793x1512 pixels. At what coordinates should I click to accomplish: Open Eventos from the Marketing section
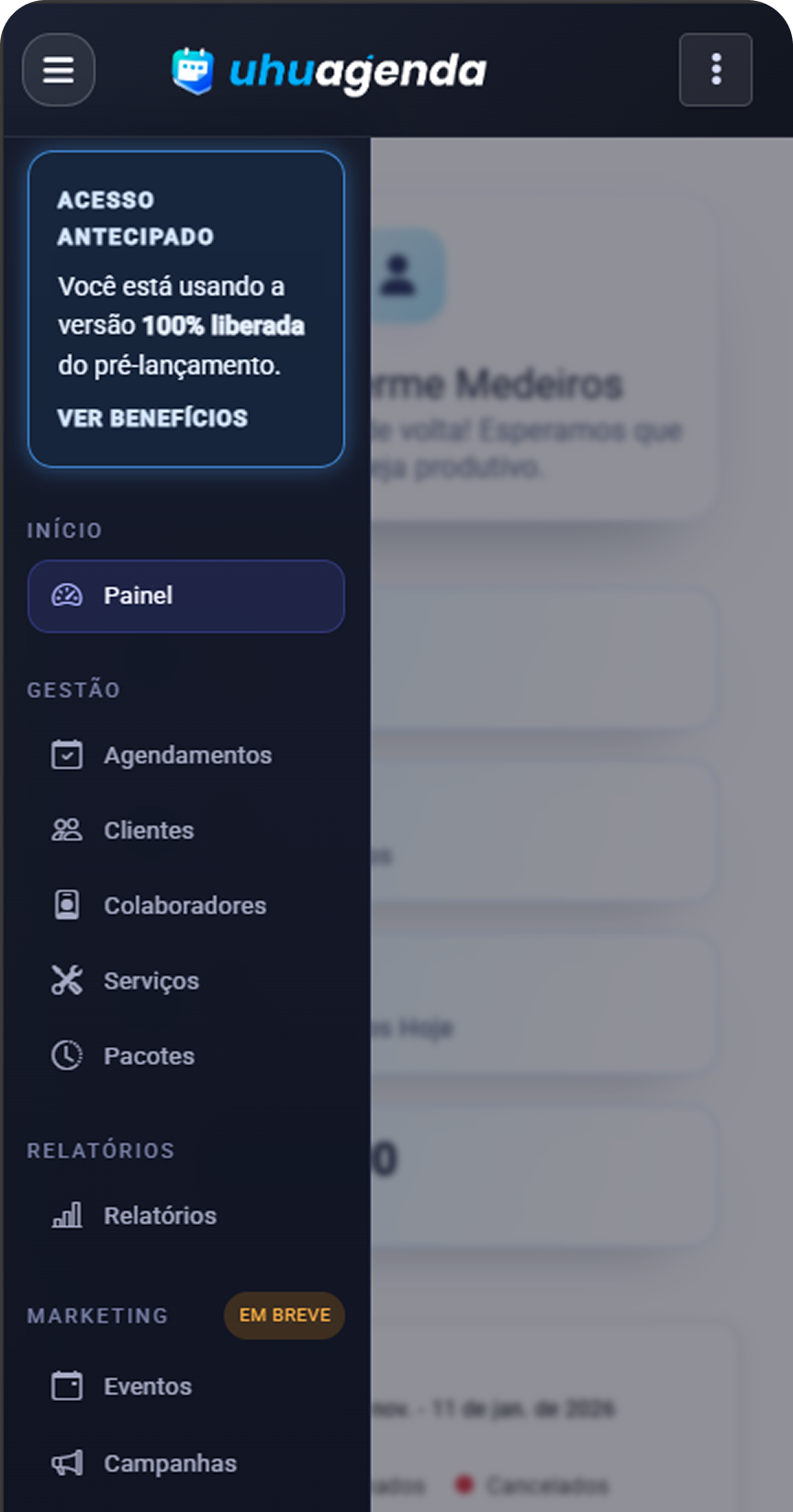(147, 1385)
